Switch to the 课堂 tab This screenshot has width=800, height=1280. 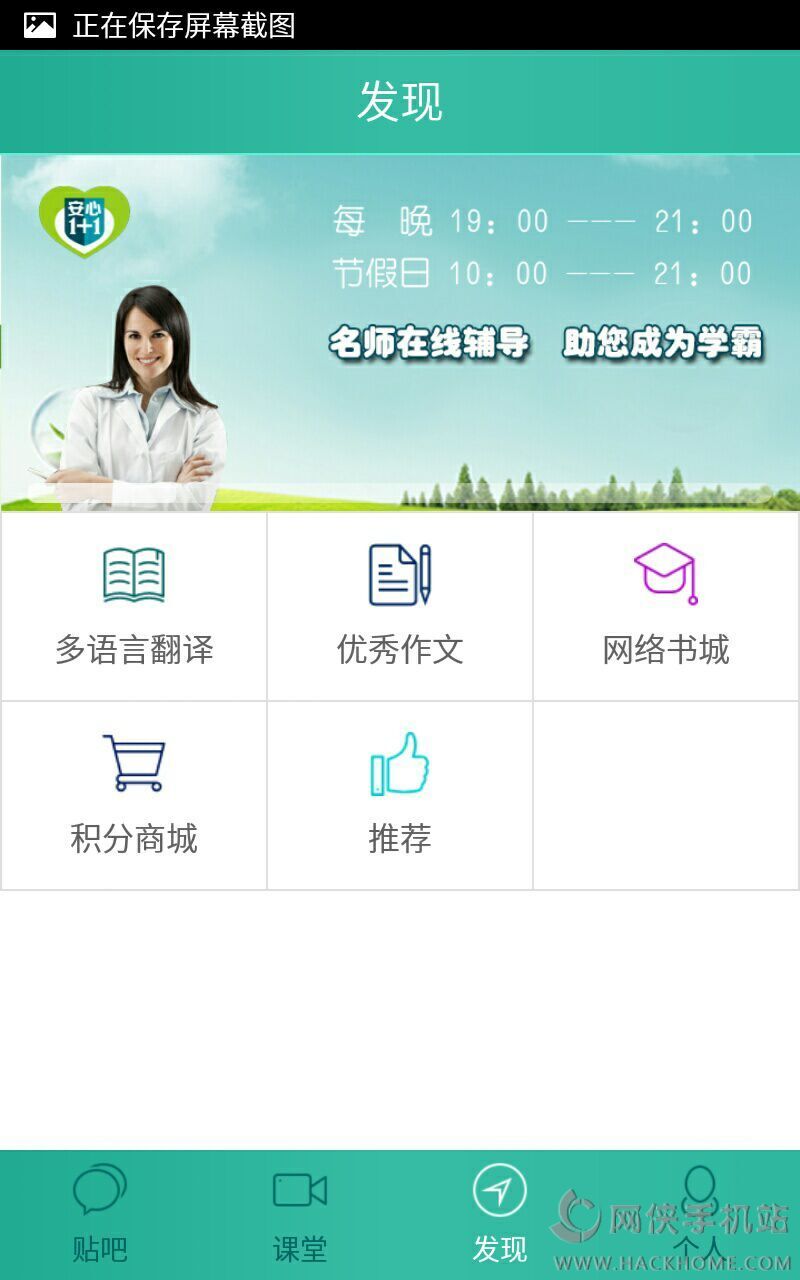tap(300, 1213)
